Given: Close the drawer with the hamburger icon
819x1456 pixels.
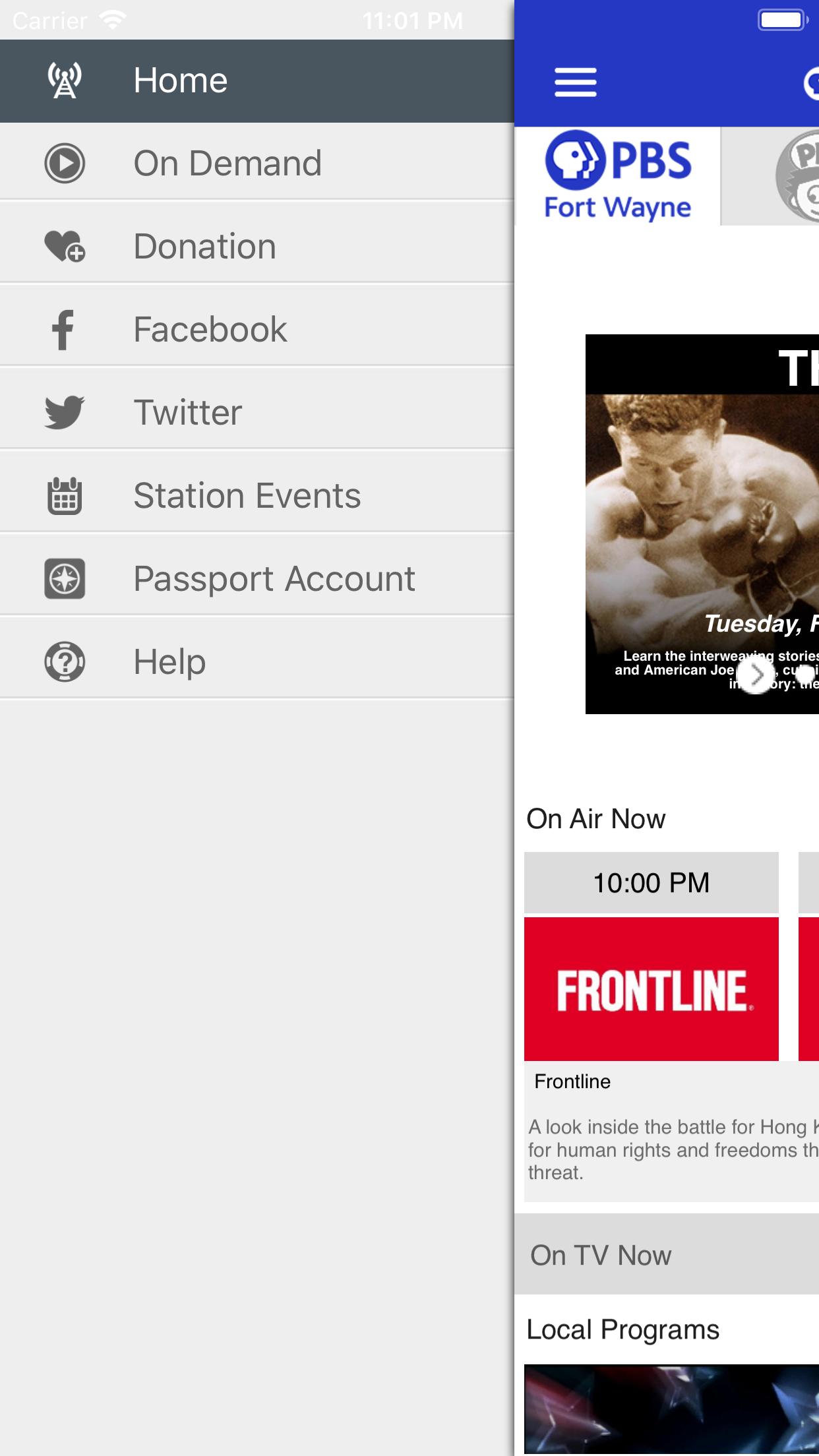Looking at the screenshot, I should click(x=575, y=82).
